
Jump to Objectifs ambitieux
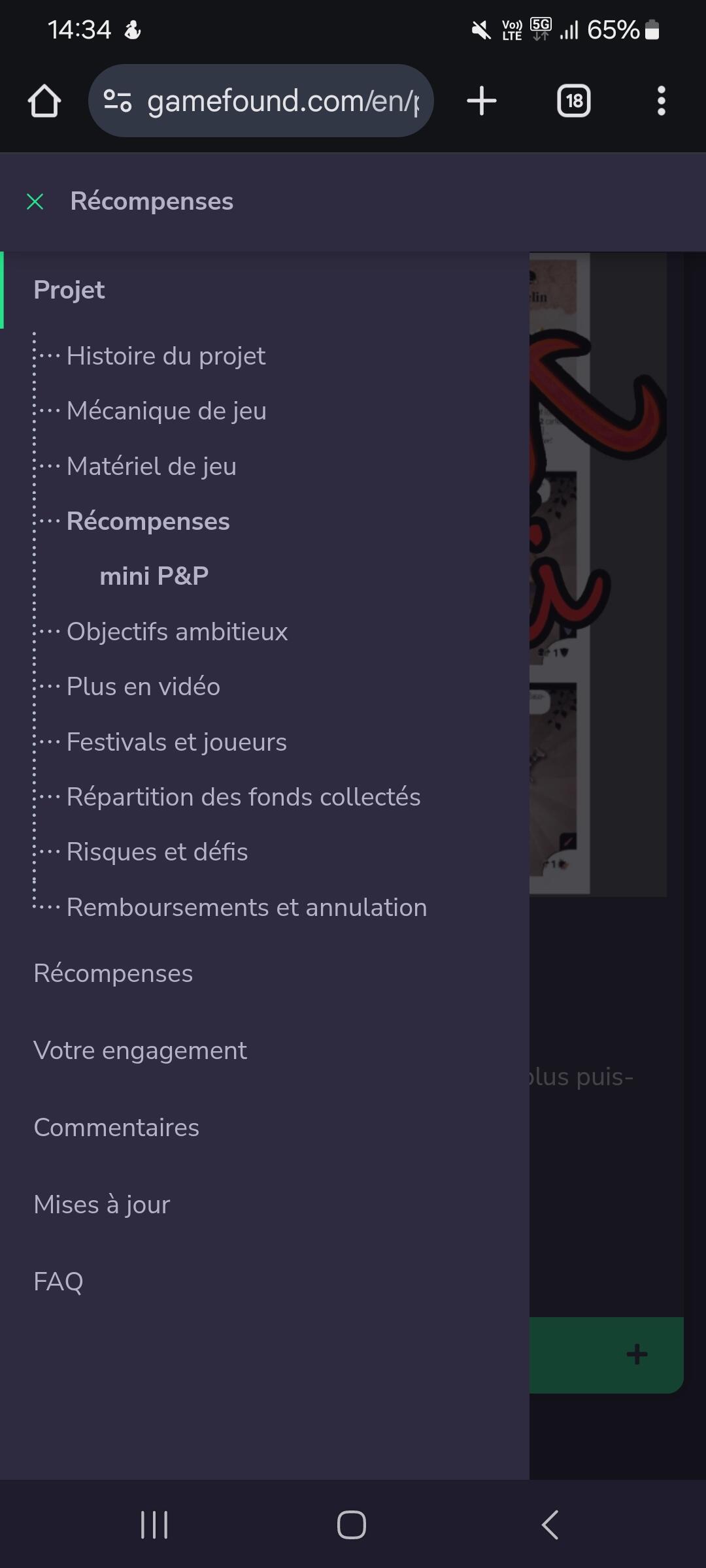click(177, 632)
